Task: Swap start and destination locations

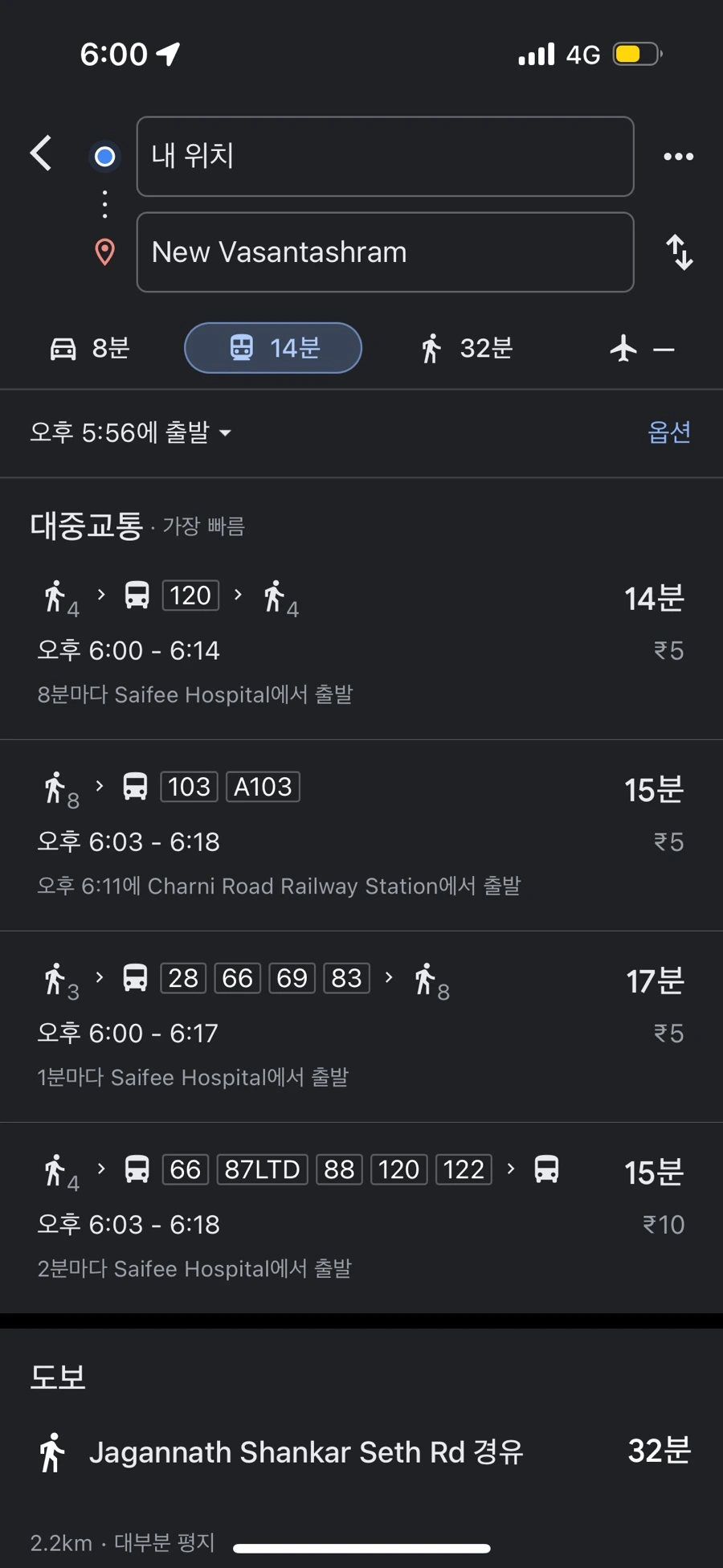Action: click(x=680, y=252)
